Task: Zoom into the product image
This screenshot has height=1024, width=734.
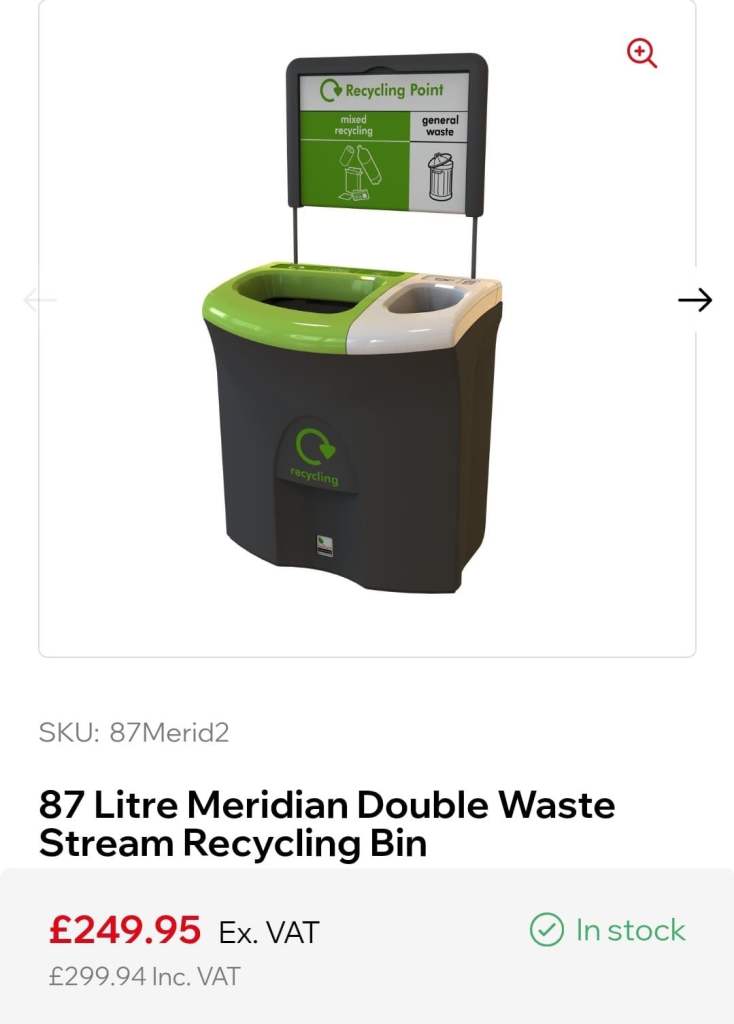Action: coord(642,53)
